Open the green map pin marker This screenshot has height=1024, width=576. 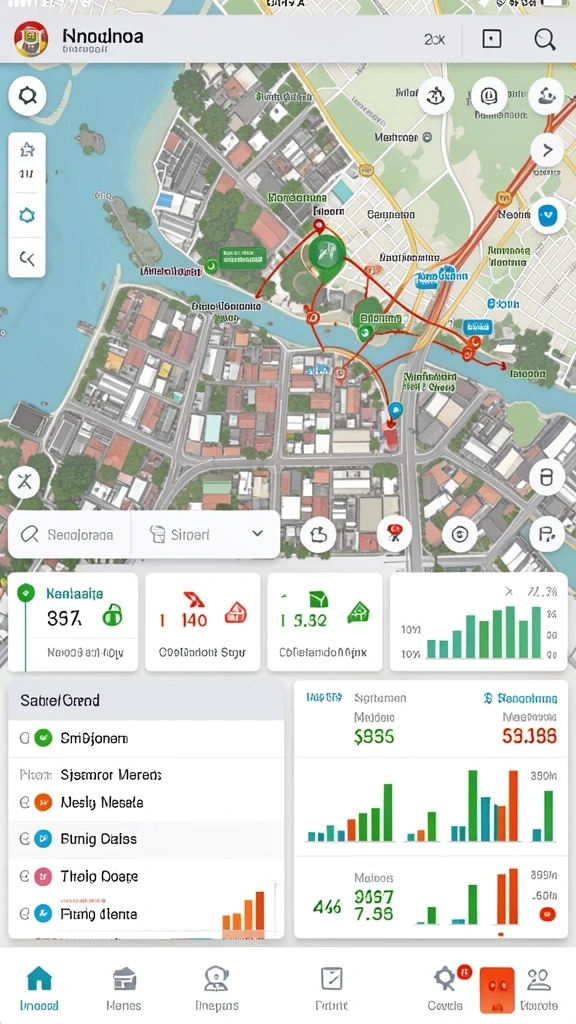327,255
